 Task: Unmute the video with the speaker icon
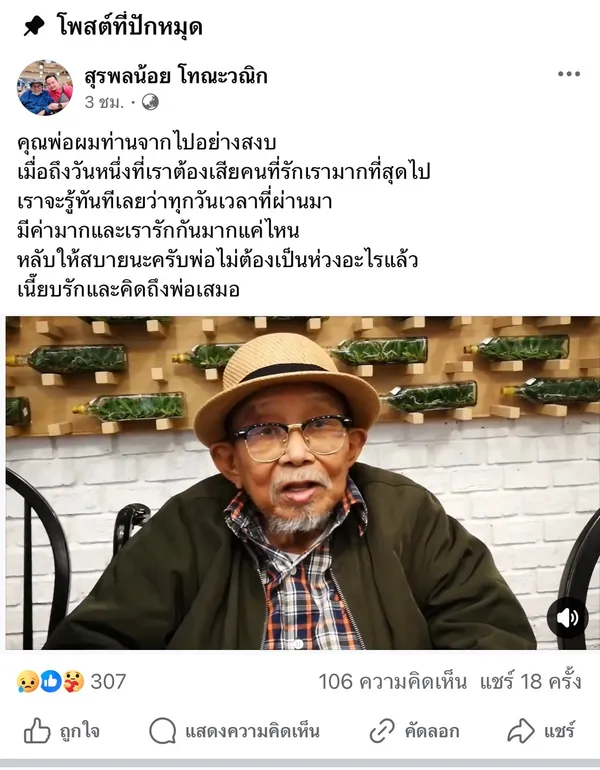(567, 618)
